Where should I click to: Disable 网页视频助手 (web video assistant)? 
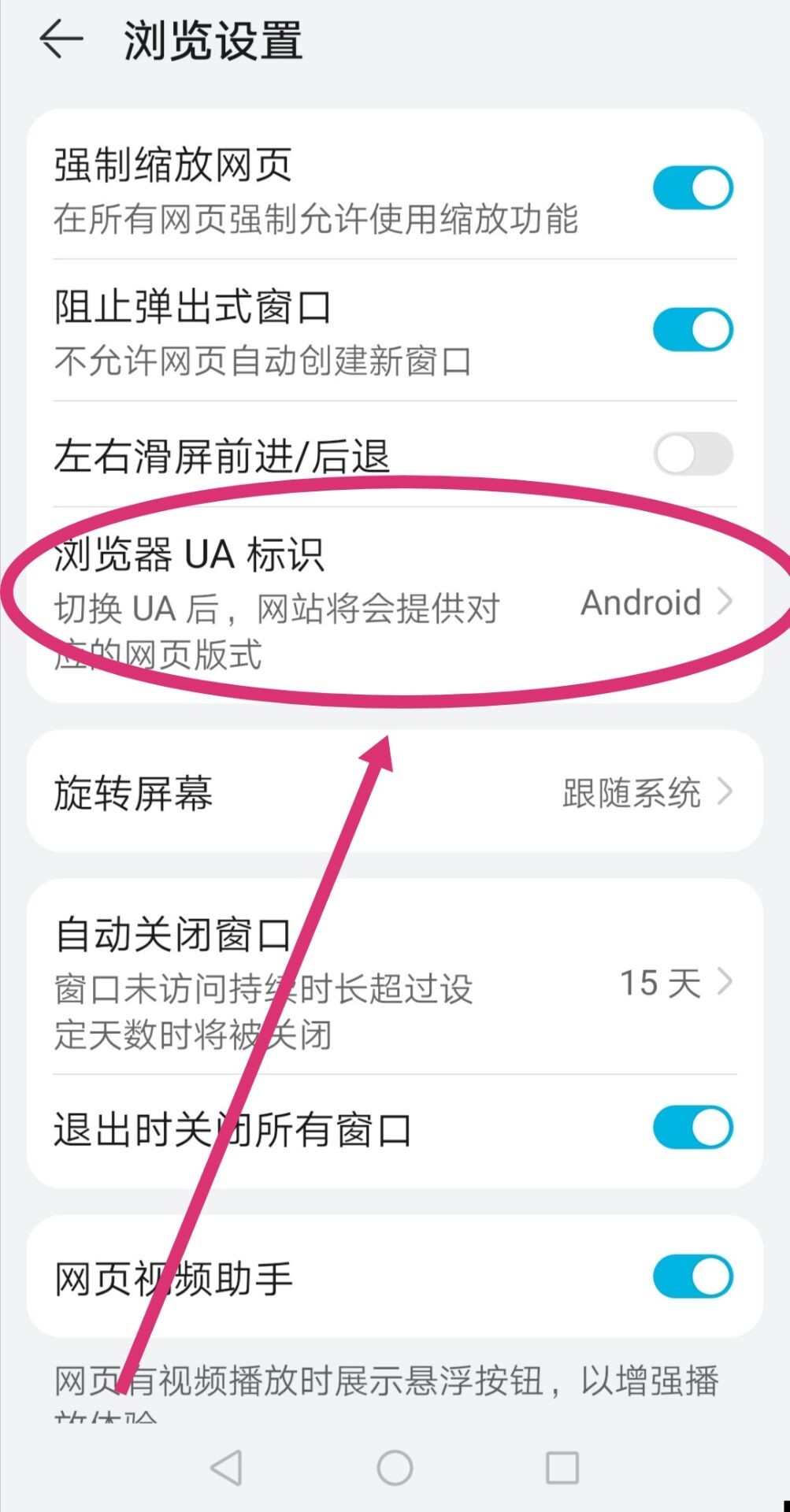pos(692,1276)
